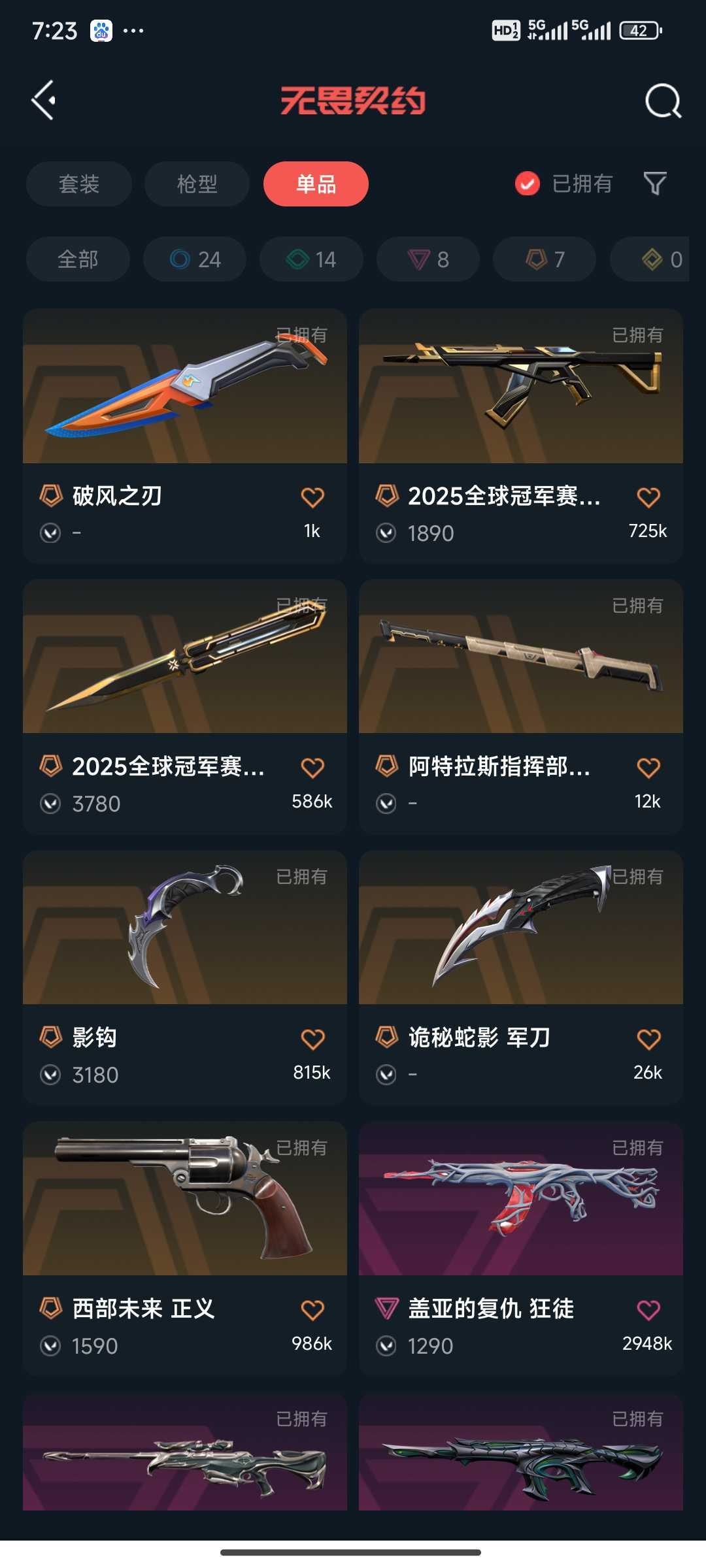Select the 全部 rarity chip
706x1568 pixels.
pyautogui.click(x=78, y=259)
